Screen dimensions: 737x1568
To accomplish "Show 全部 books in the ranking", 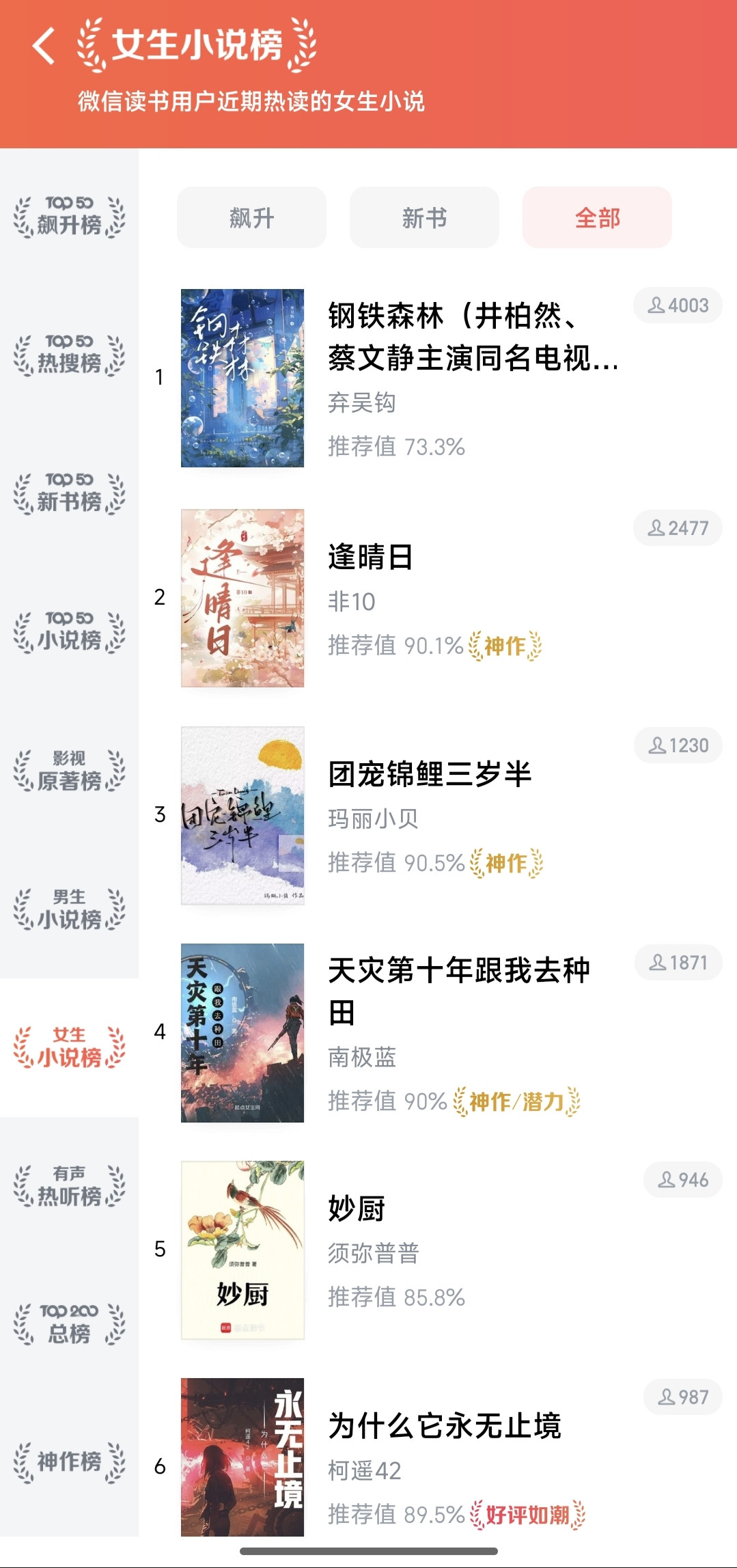I will point(597,218).
